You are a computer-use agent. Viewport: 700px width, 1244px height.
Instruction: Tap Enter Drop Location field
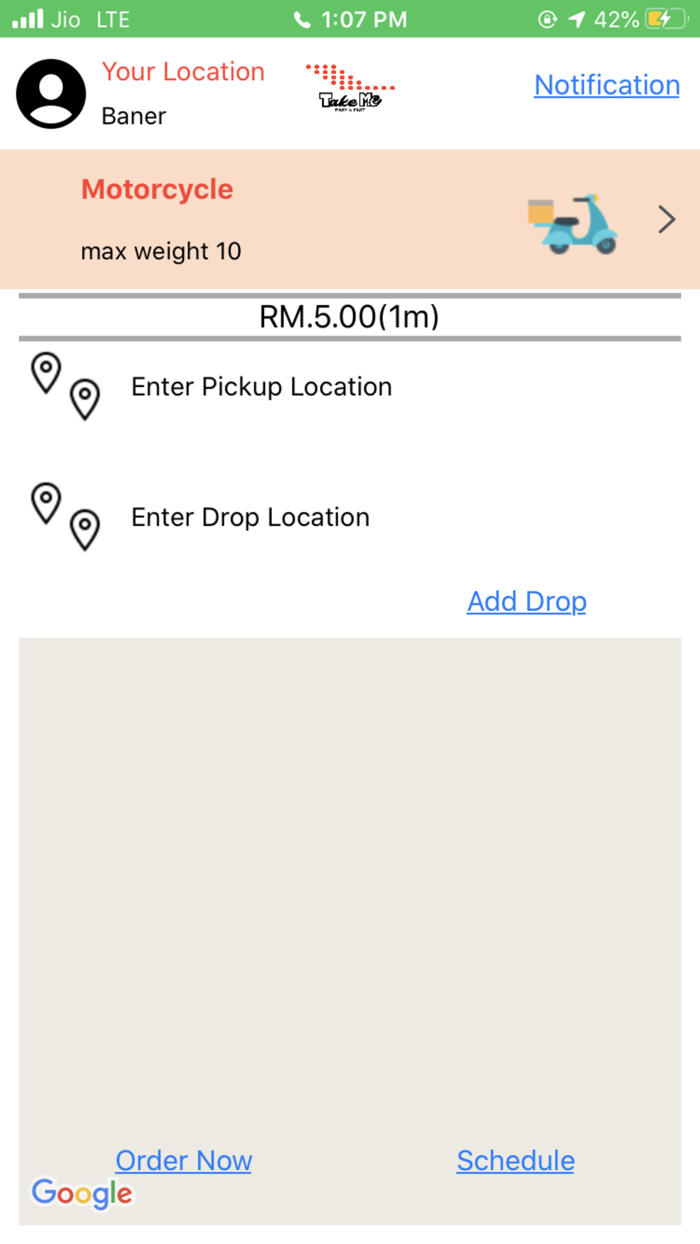coord(250,517)
